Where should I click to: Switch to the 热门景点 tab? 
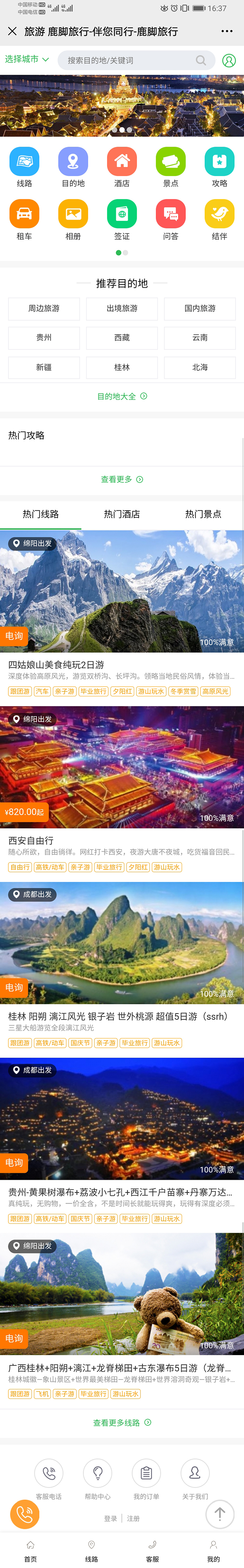coord(203,515)
